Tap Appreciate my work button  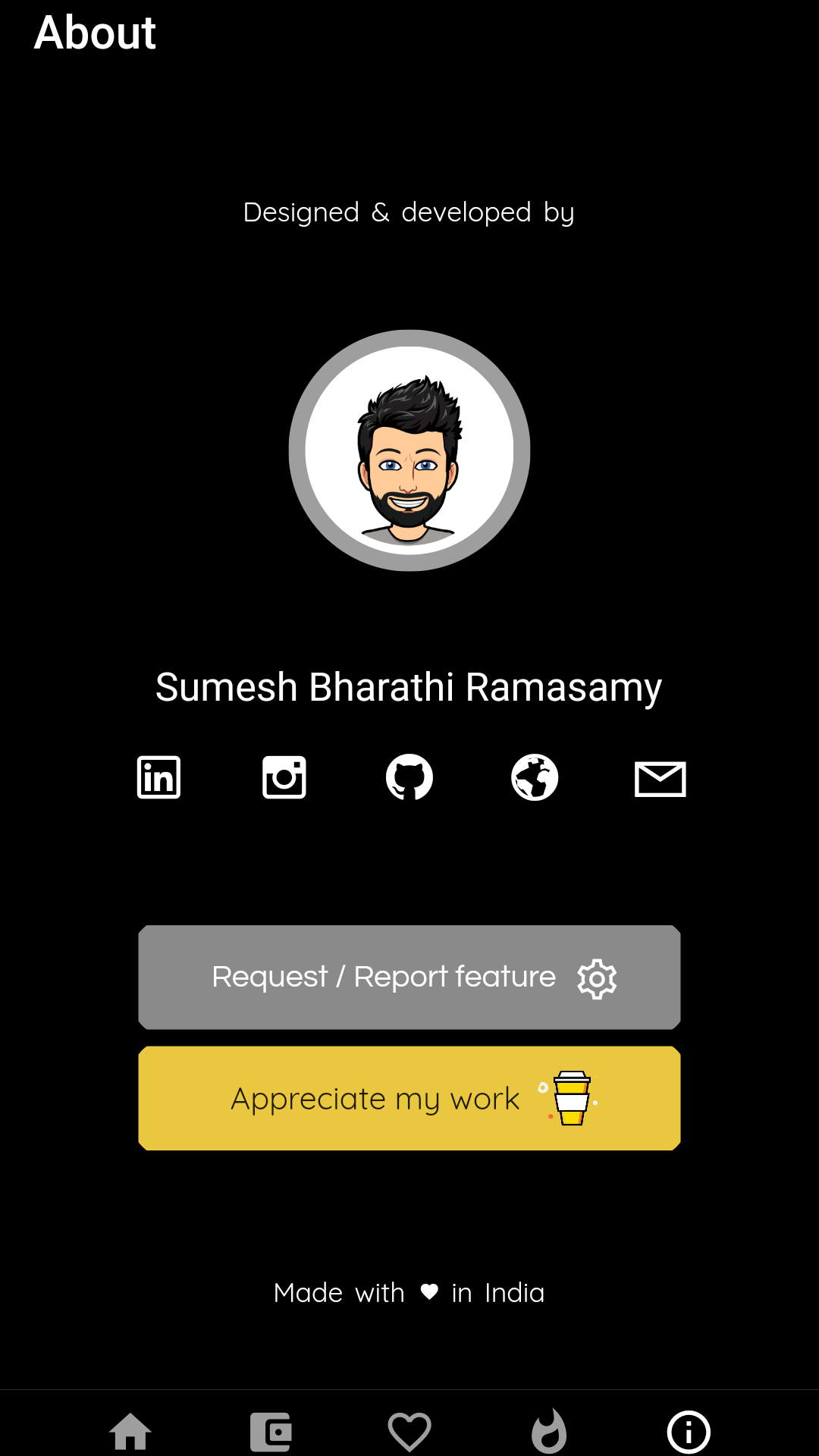tap(409, 1098)
